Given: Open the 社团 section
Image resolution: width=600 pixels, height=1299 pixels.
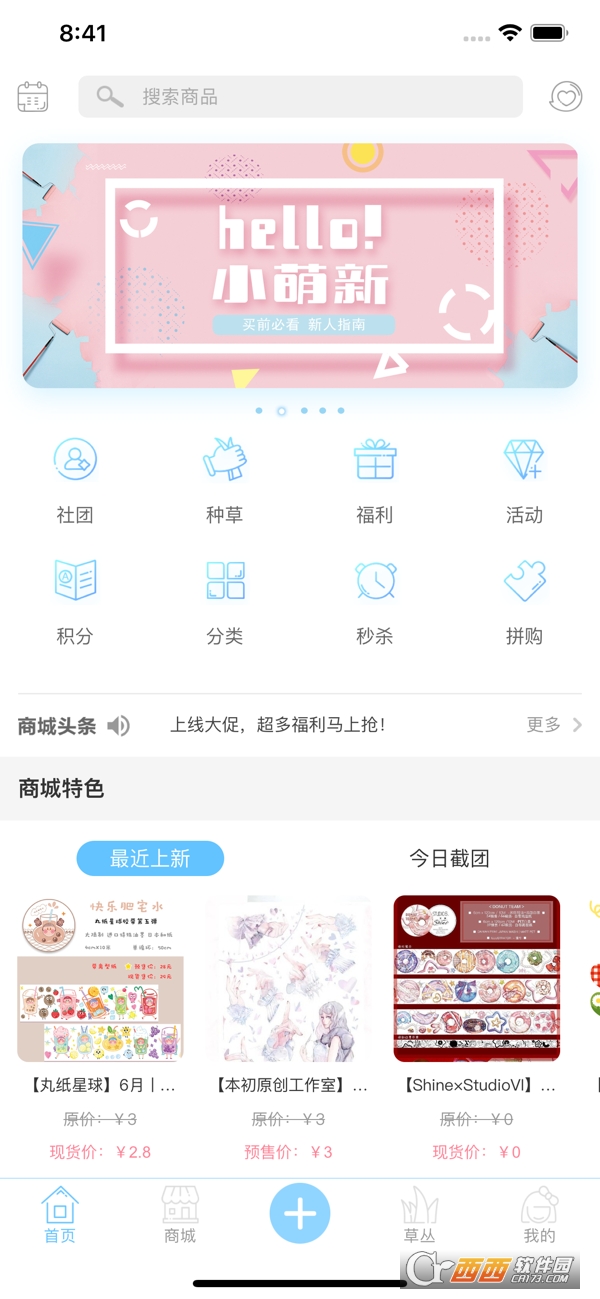Looking at the screenshot, I should click(x=75, y=480).
